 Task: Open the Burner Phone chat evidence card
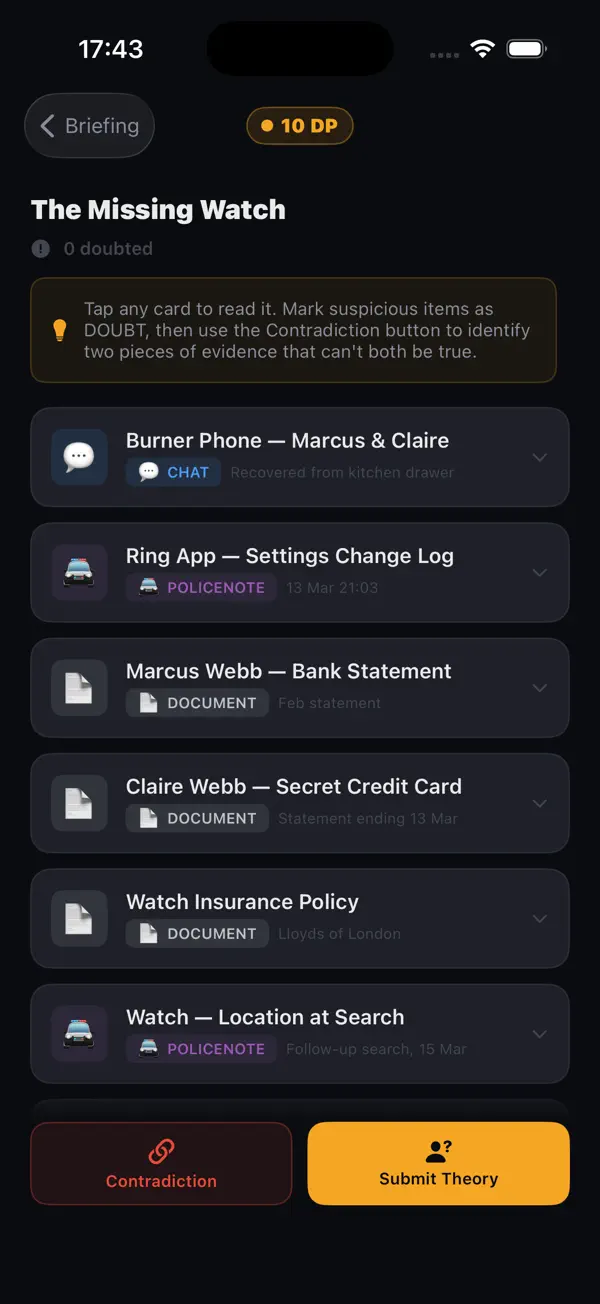300,457
